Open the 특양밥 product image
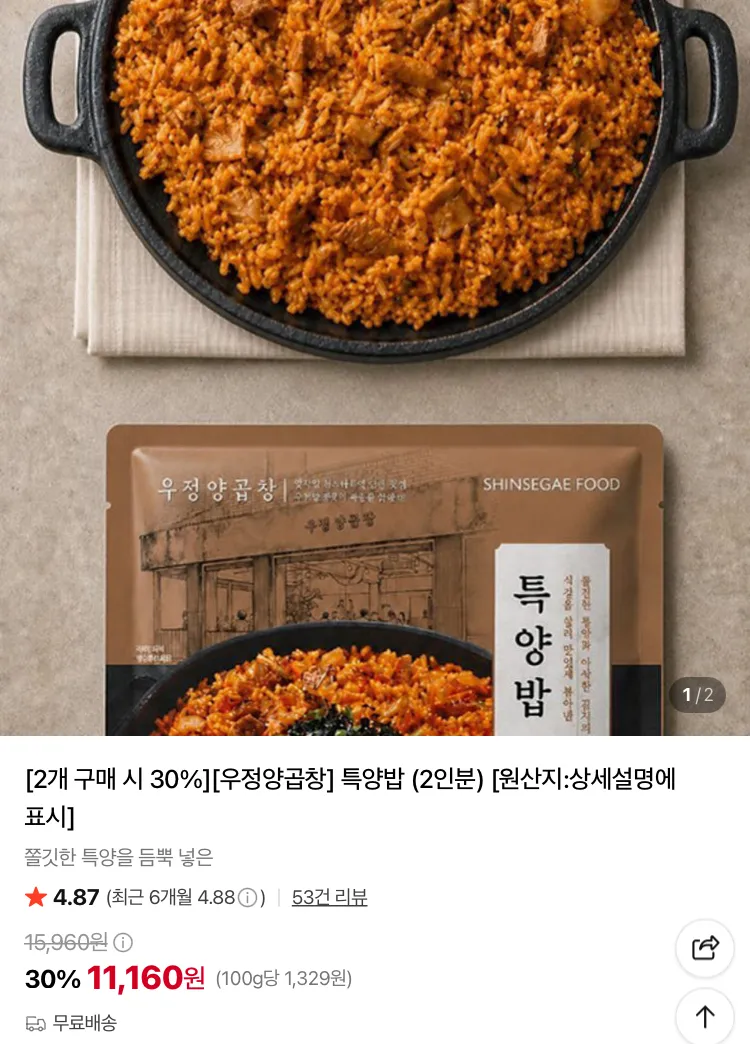Viewport: 750px width, 1044px height. click(x=375, y=368)
